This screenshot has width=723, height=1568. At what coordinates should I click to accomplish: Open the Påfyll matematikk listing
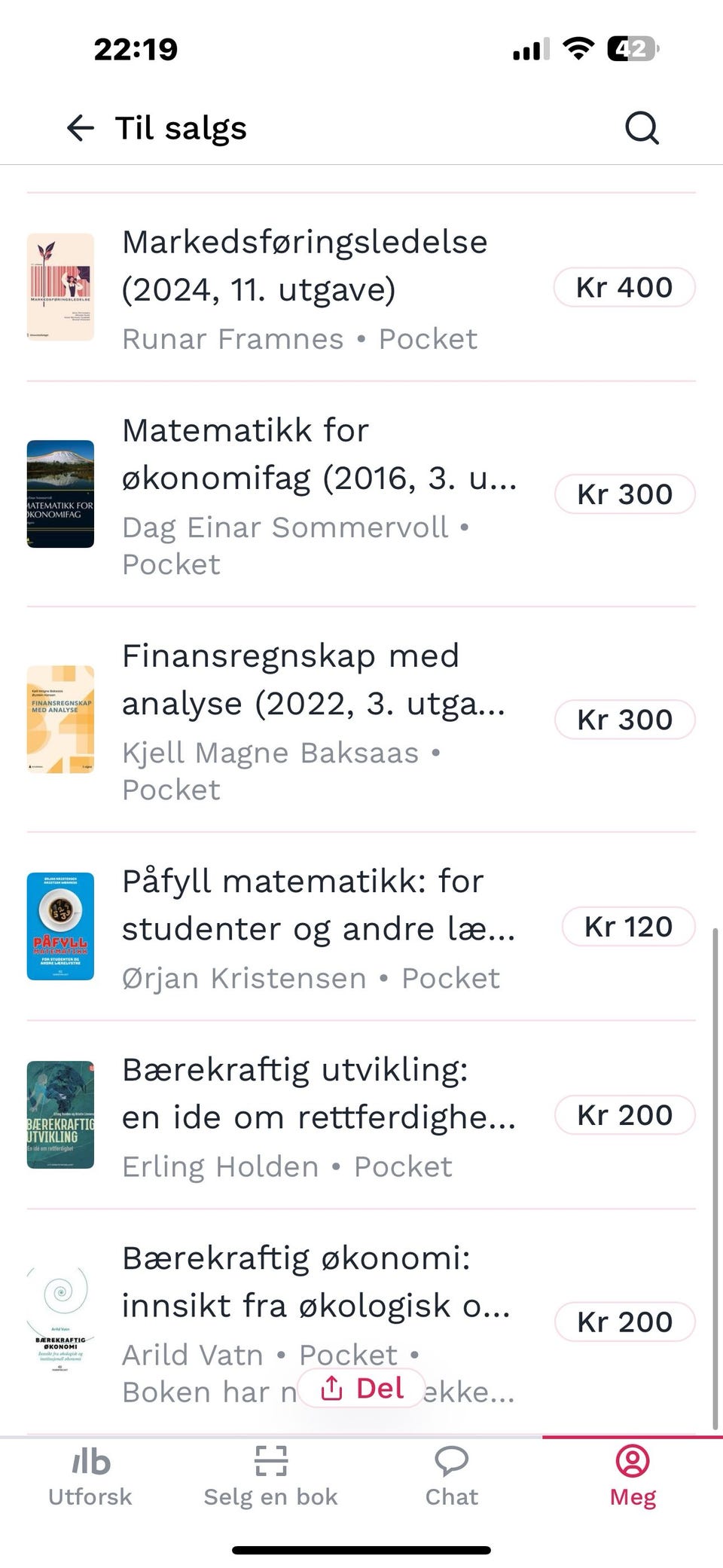coord(361,927)
